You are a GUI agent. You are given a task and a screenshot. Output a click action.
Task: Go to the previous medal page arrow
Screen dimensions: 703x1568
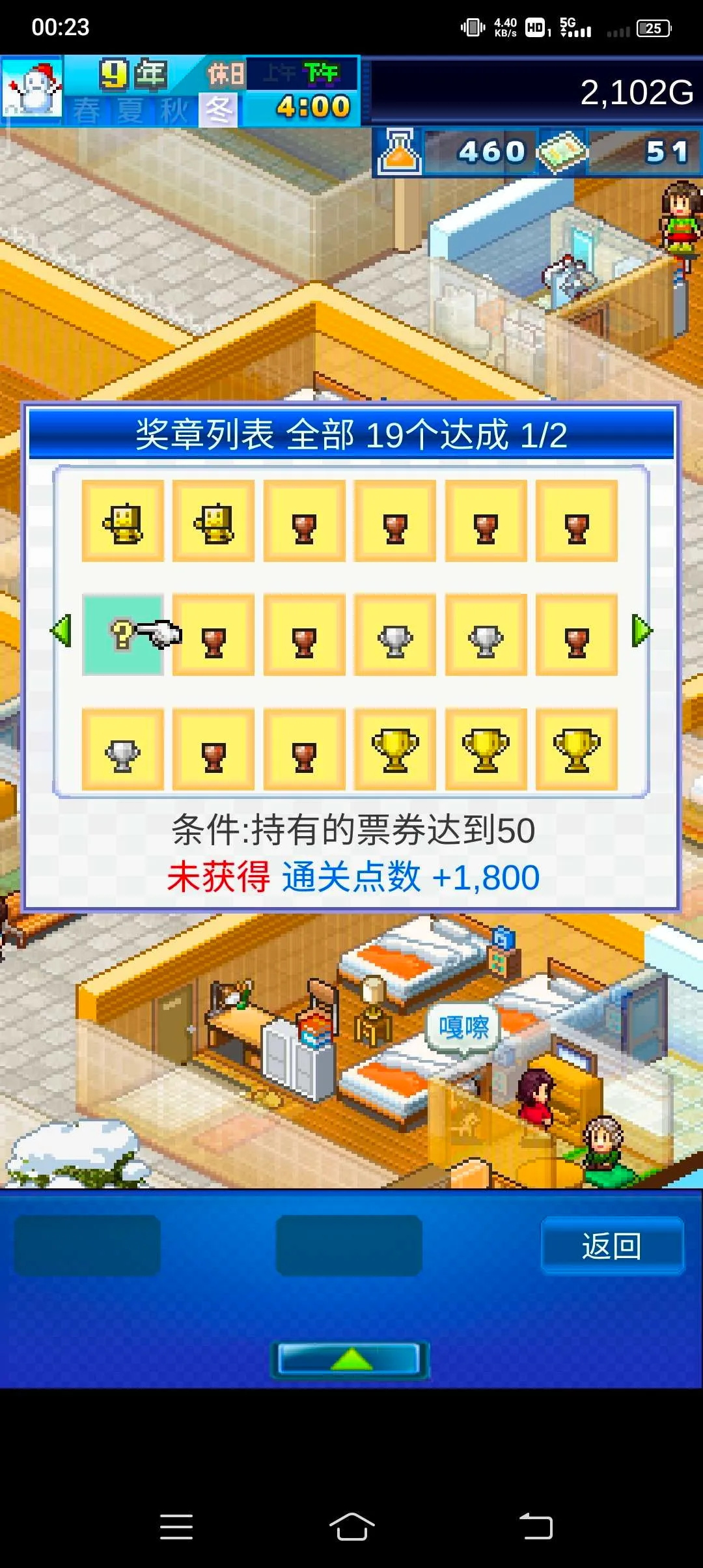point(61,630)
